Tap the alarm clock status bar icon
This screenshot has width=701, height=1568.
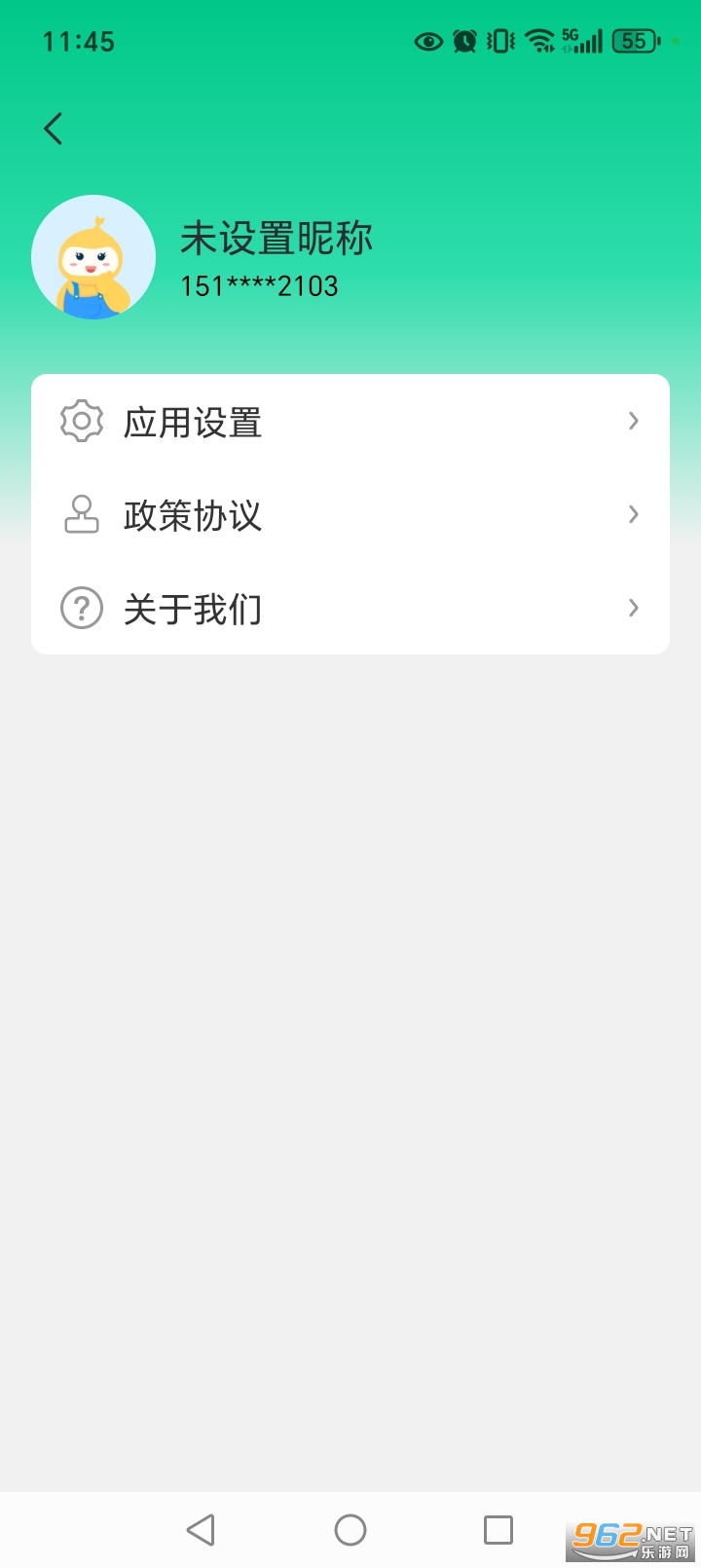click(463, 41)
